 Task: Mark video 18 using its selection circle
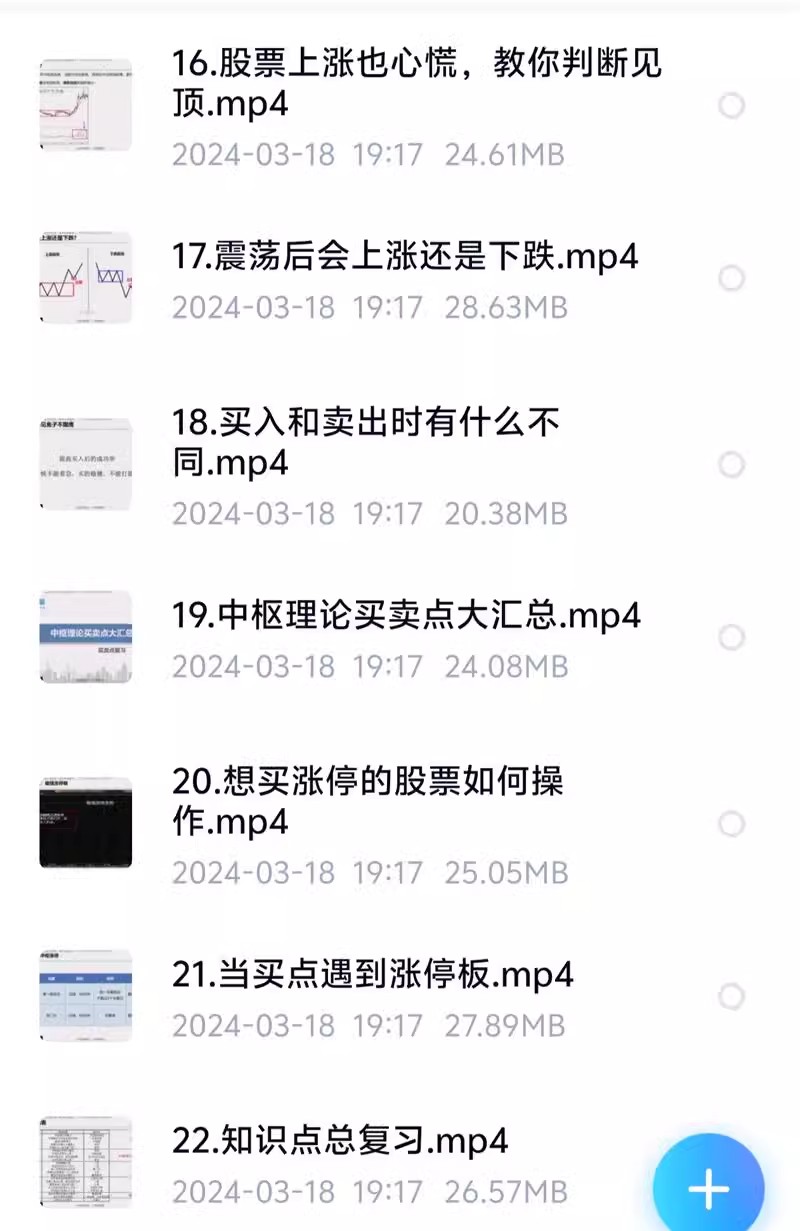731,463
